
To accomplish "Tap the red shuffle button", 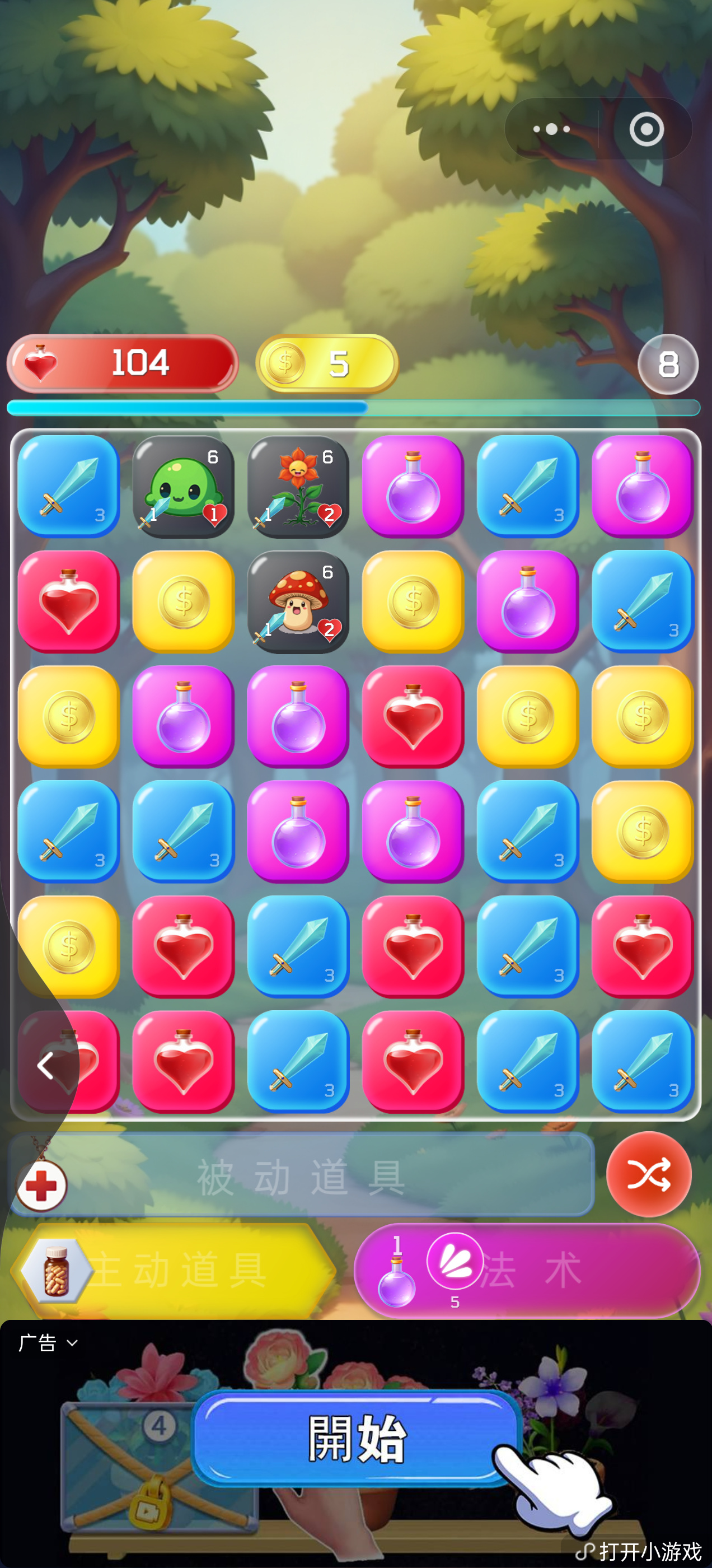I will click(649, 1174).
